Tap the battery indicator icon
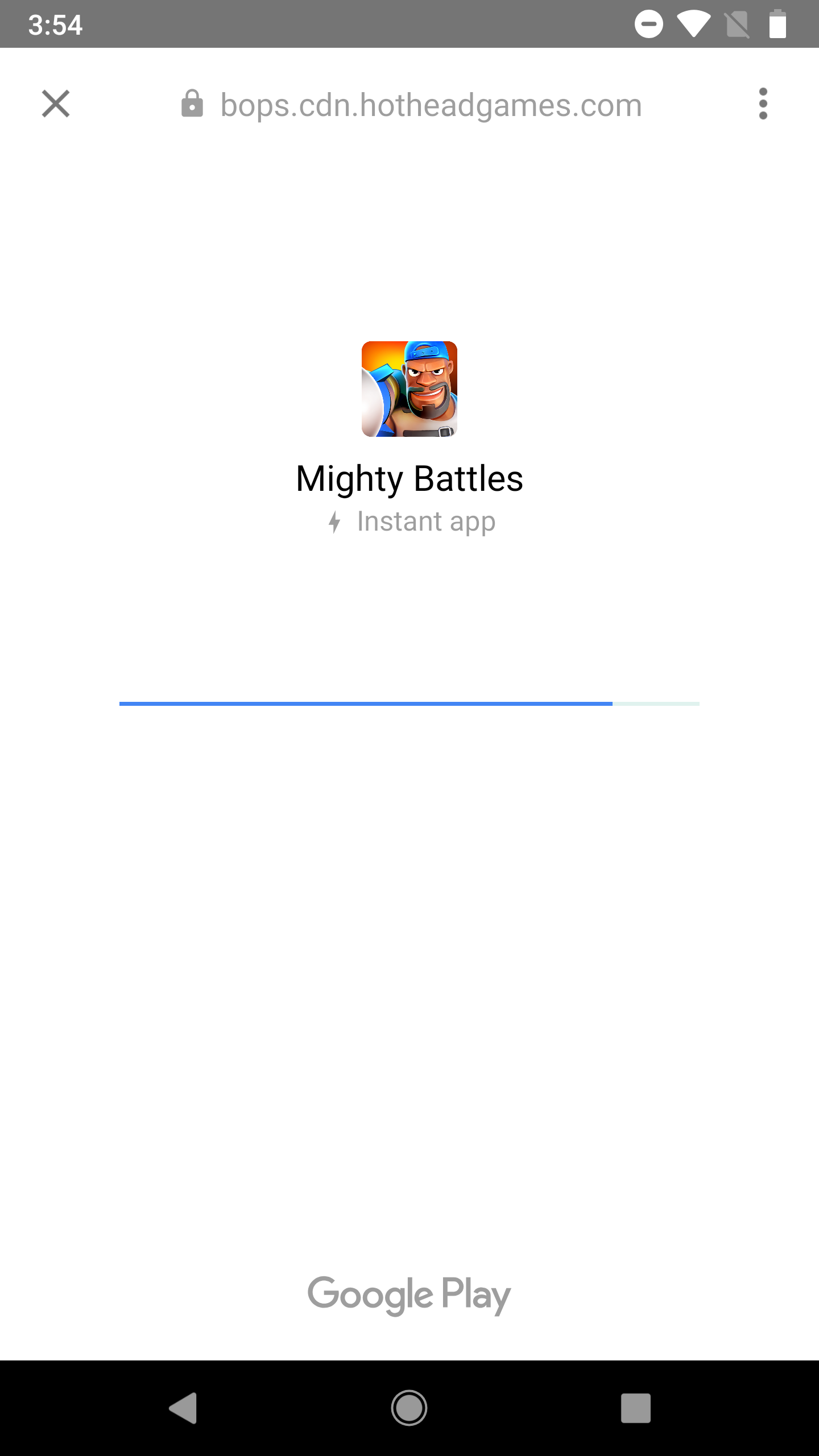This screenshot has height=1456, width=819. click(778, 23)
